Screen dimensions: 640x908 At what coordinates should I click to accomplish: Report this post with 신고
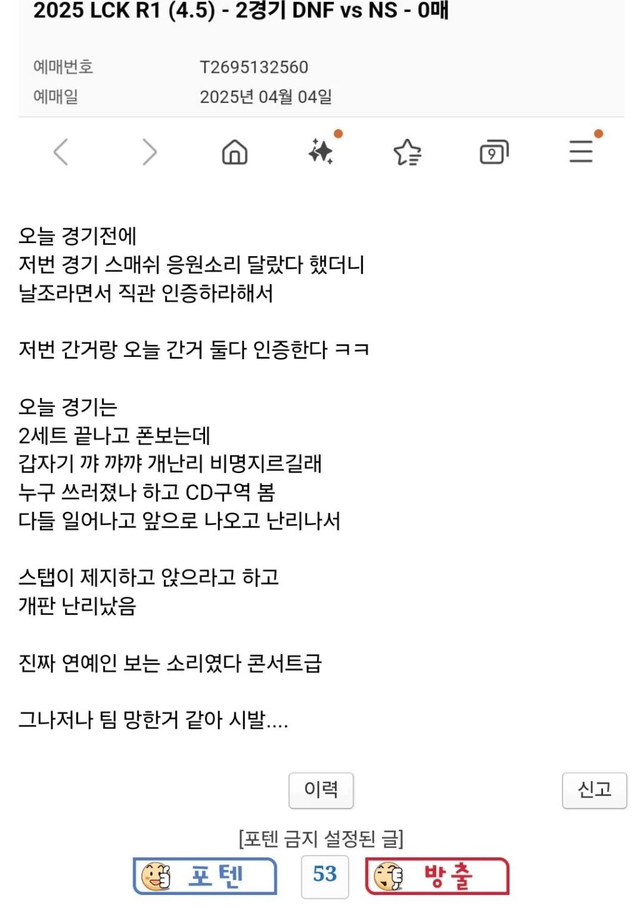[594, 790]
